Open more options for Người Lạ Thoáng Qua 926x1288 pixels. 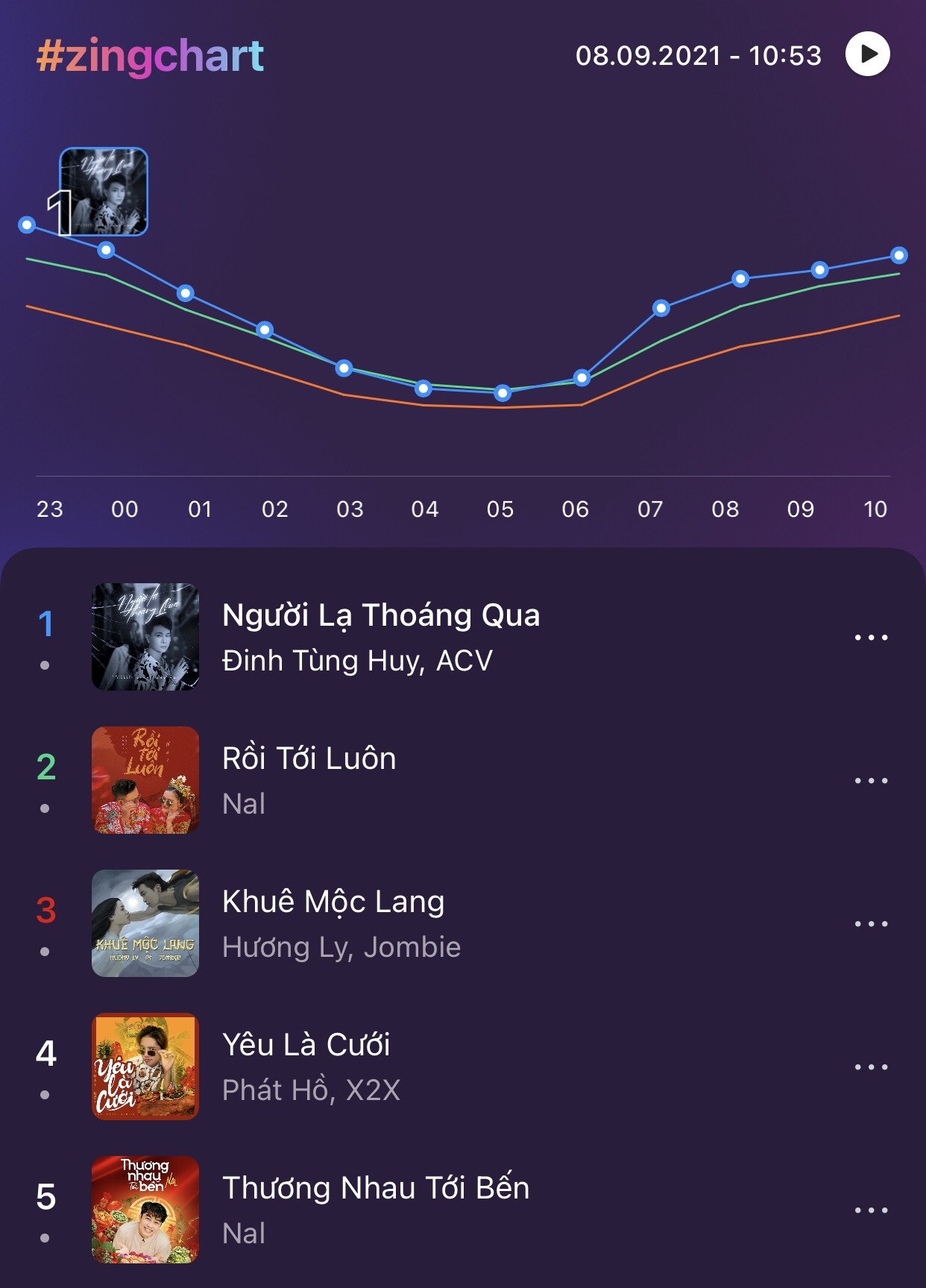click(871, 637)
